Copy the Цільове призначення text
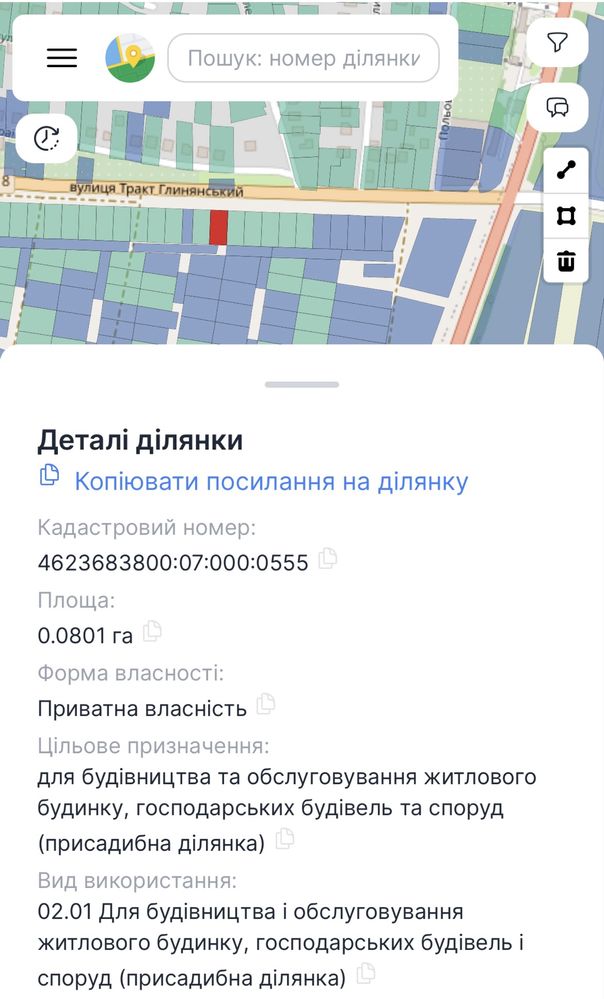Viewport: 604px width, 999px height. pyautogui.click(x=284, y=840)
